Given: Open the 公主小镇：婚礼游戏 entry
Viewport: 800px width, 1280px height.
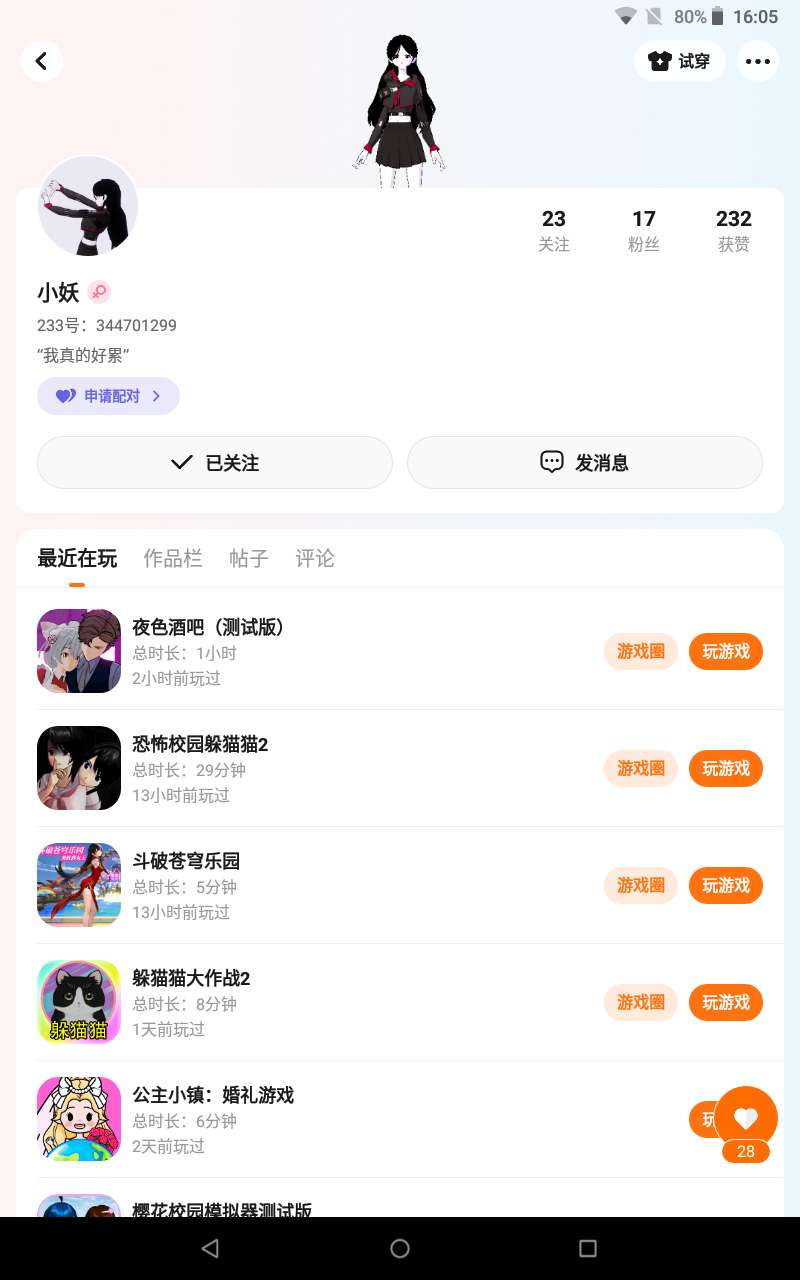Looking at the screenshot, I should tap(213, 1095).
